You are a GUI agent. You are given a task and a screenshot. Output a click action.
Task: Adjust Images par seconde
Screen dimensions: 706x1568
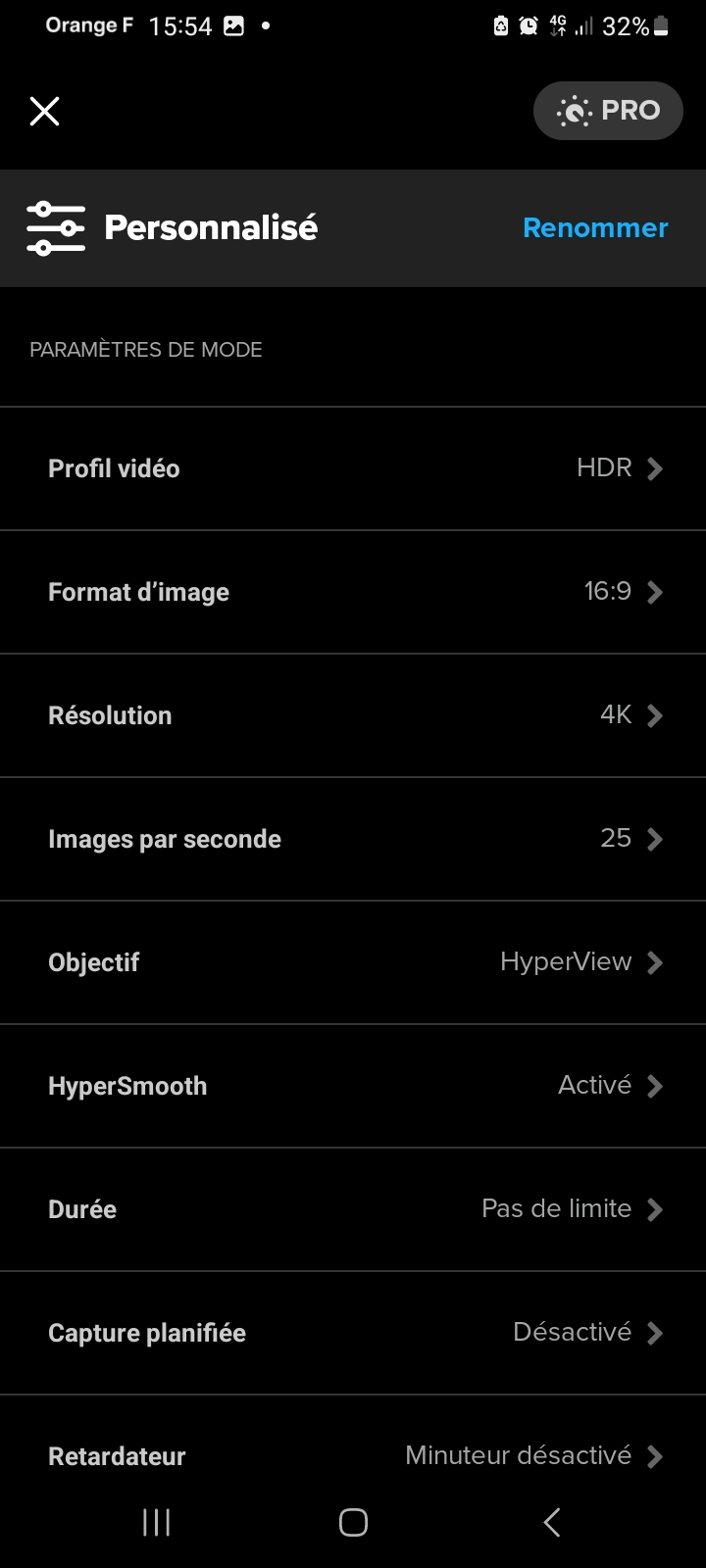pyautogui.click(x=353, y=839)
